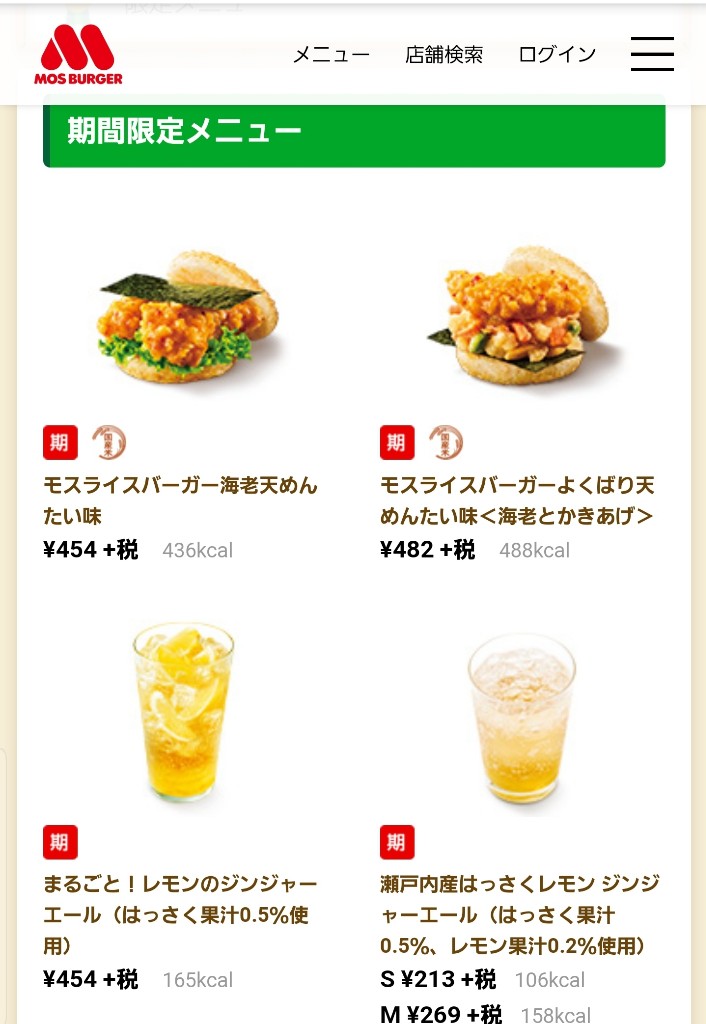706x1024 pixels.
Task: Open 店舗検索 store search
Action: [444, 55]
